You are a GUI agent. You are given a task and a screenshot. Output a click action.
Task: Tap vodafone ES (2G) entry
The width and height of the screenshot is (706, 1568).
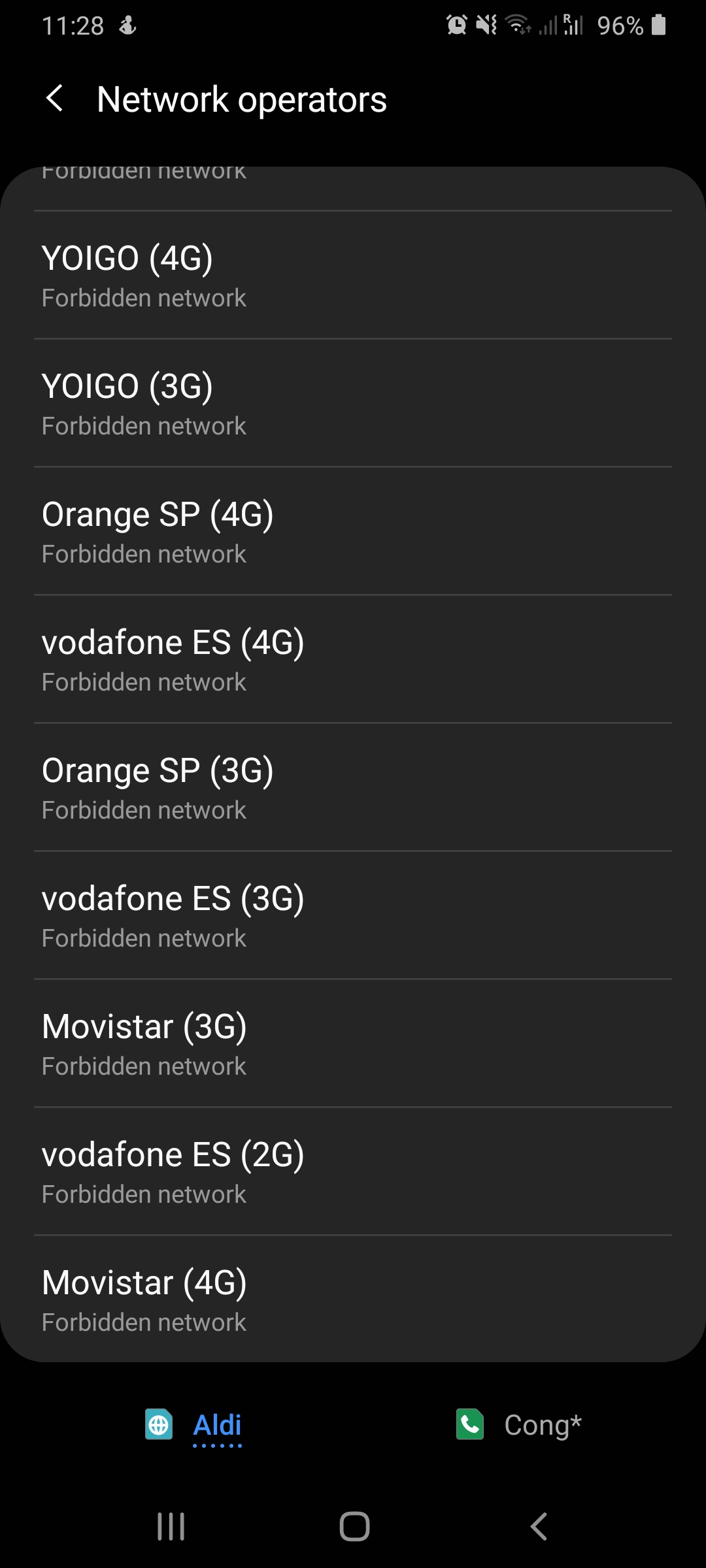(353, 1171)
